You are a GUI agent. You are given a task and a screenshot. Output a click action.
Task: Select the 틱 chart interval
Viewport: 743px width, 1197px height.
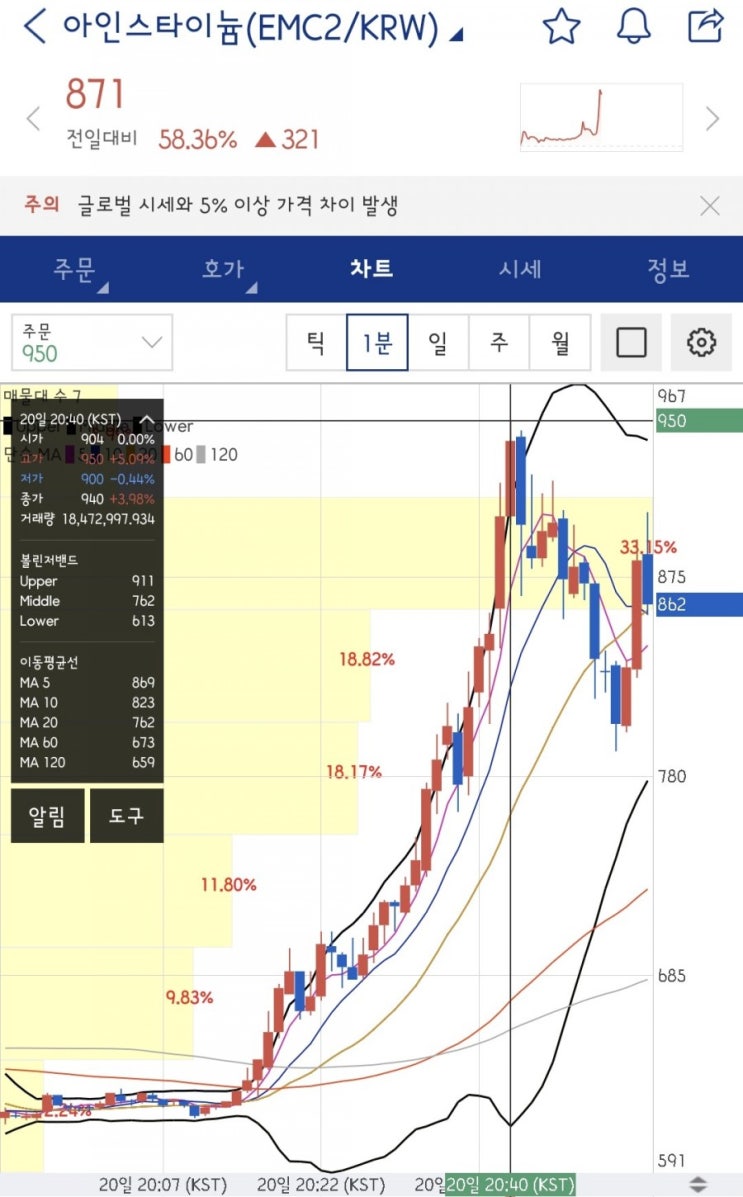coord(316,343)
